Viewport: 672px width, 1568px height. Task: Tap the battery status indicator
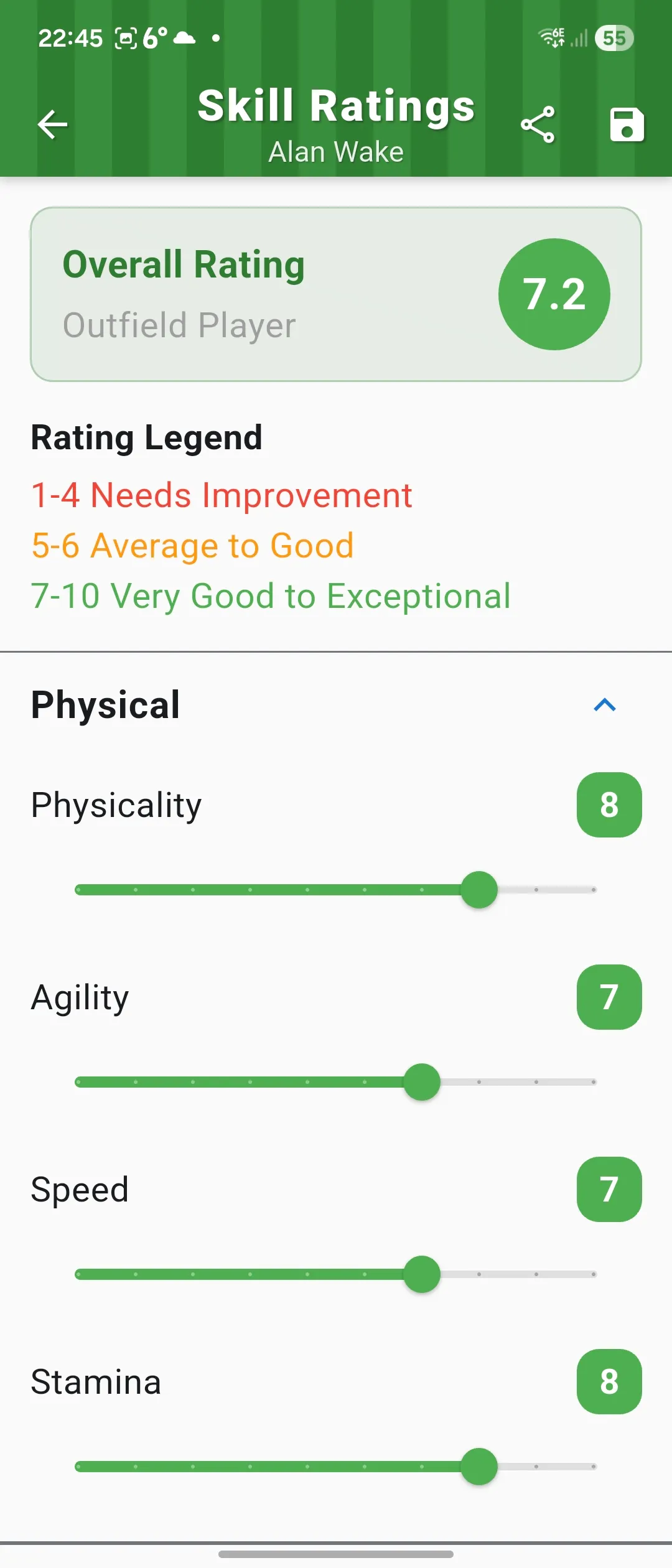tap(614, 38)
